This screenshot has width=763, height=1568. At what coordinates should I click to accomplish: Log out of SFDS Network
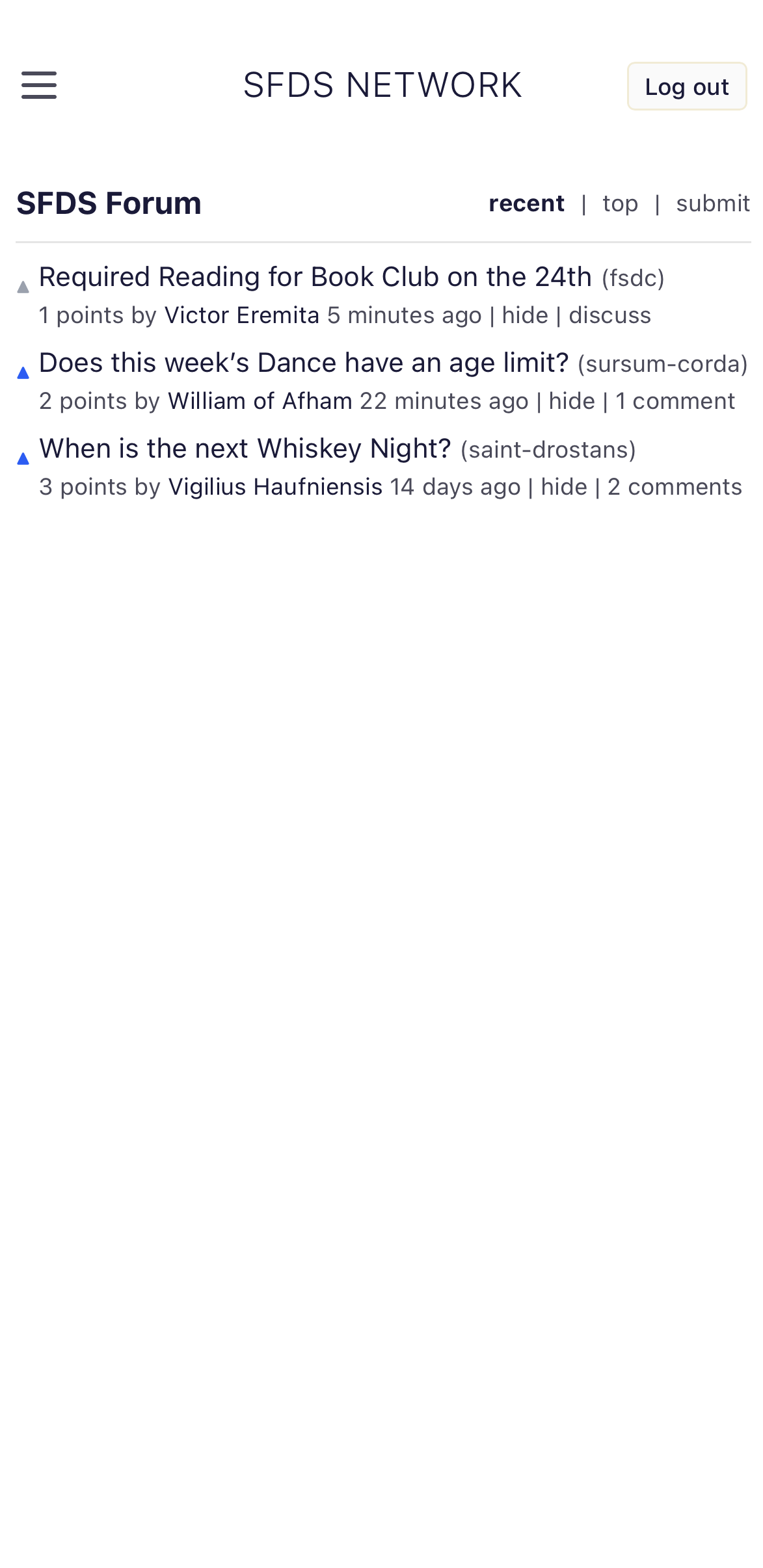(686, 86)
